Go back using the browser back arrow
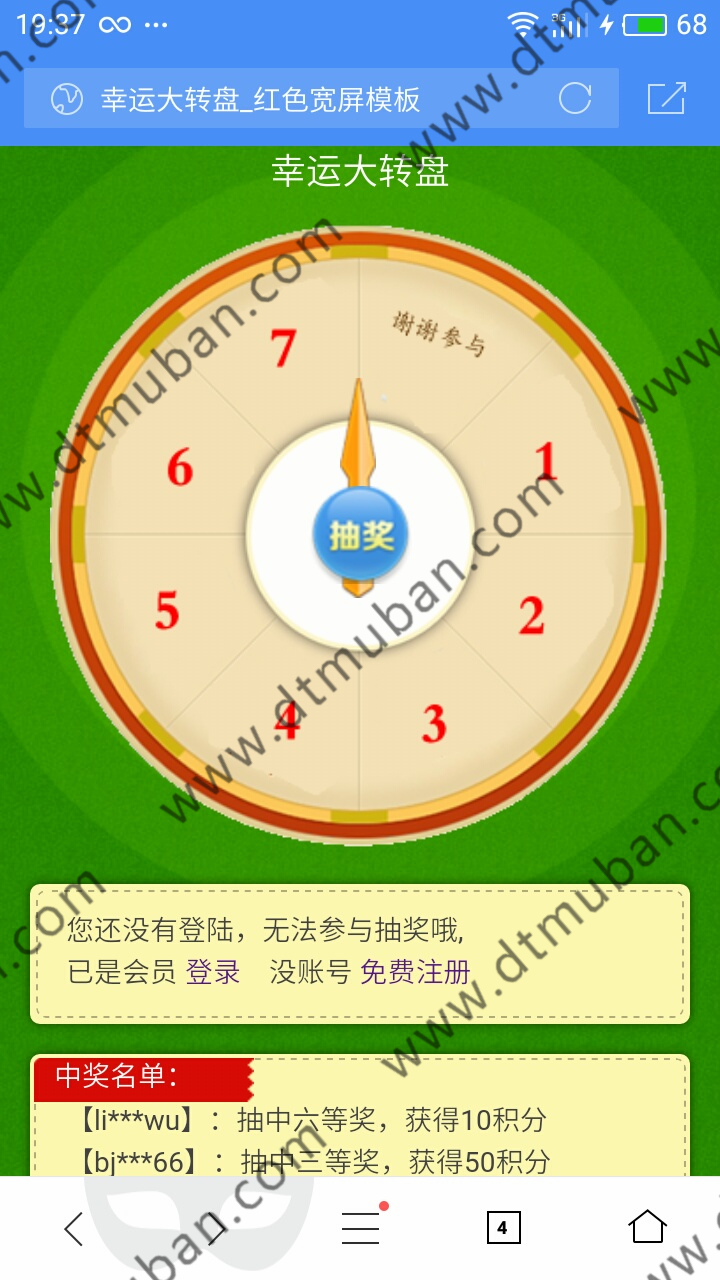The height and width of the screenshot is (1280, 720). [x=74, y=1228]
